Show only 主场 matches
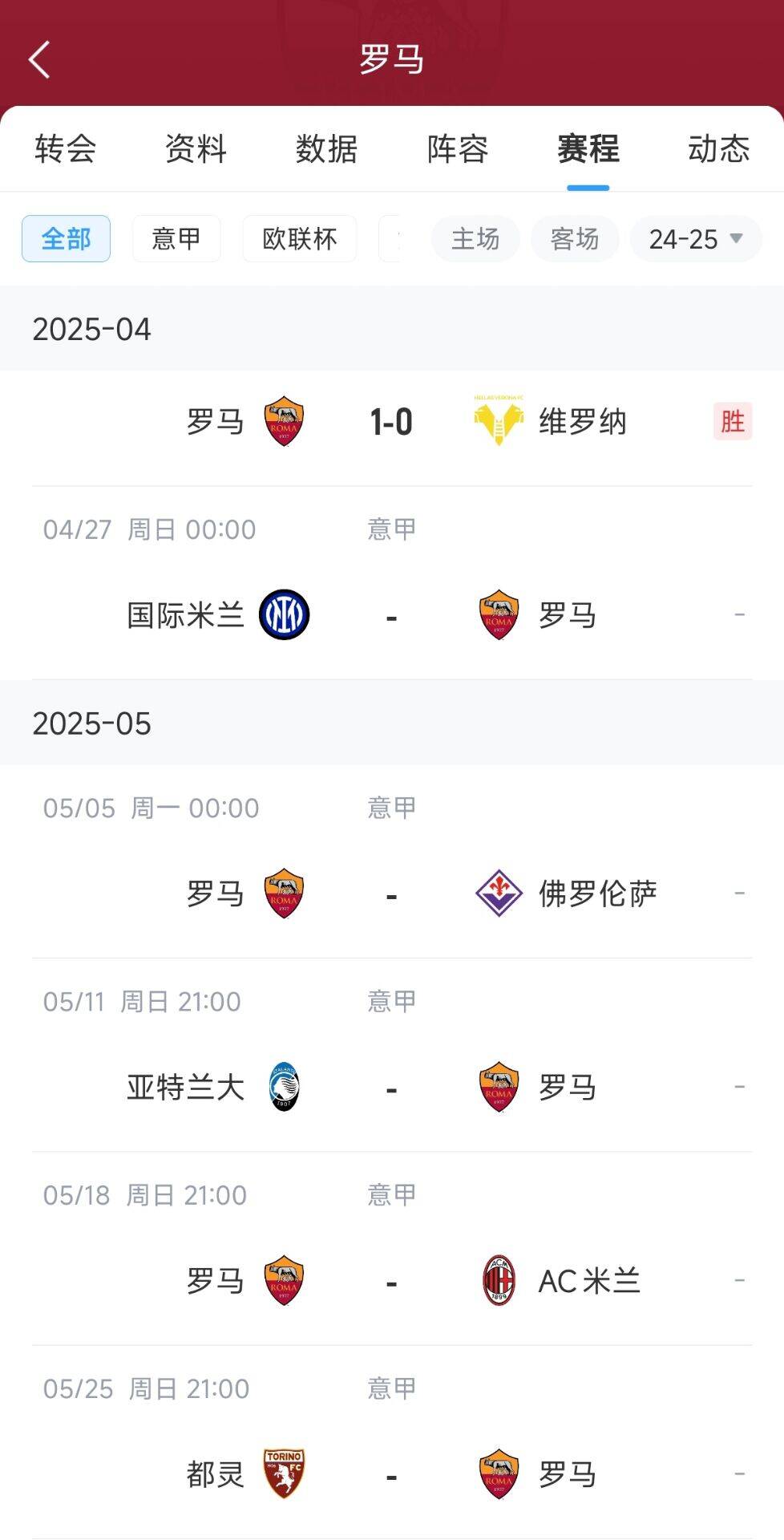Viewport: 784px width, 1540px height. 475,239
